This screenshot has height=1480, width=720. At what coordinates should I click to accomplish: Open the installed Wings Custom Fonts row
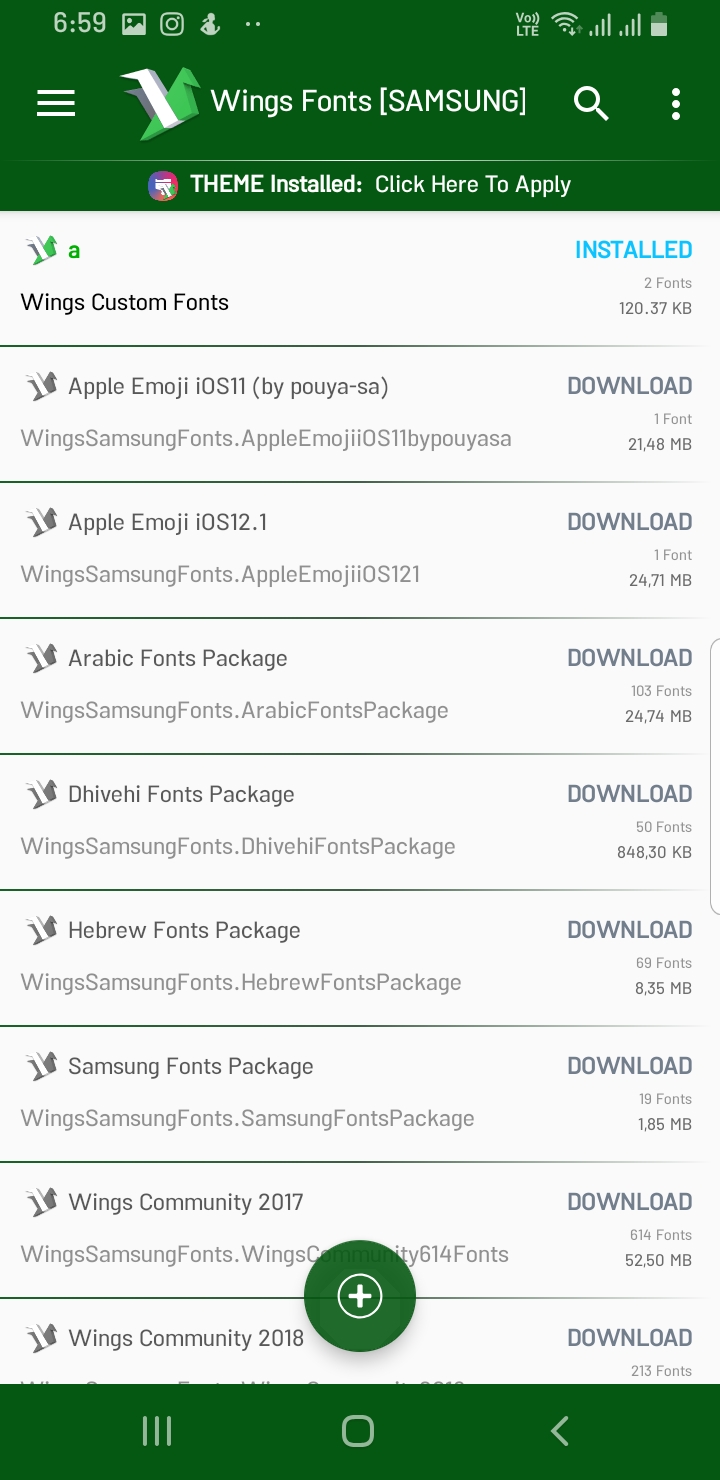[300, 278]
